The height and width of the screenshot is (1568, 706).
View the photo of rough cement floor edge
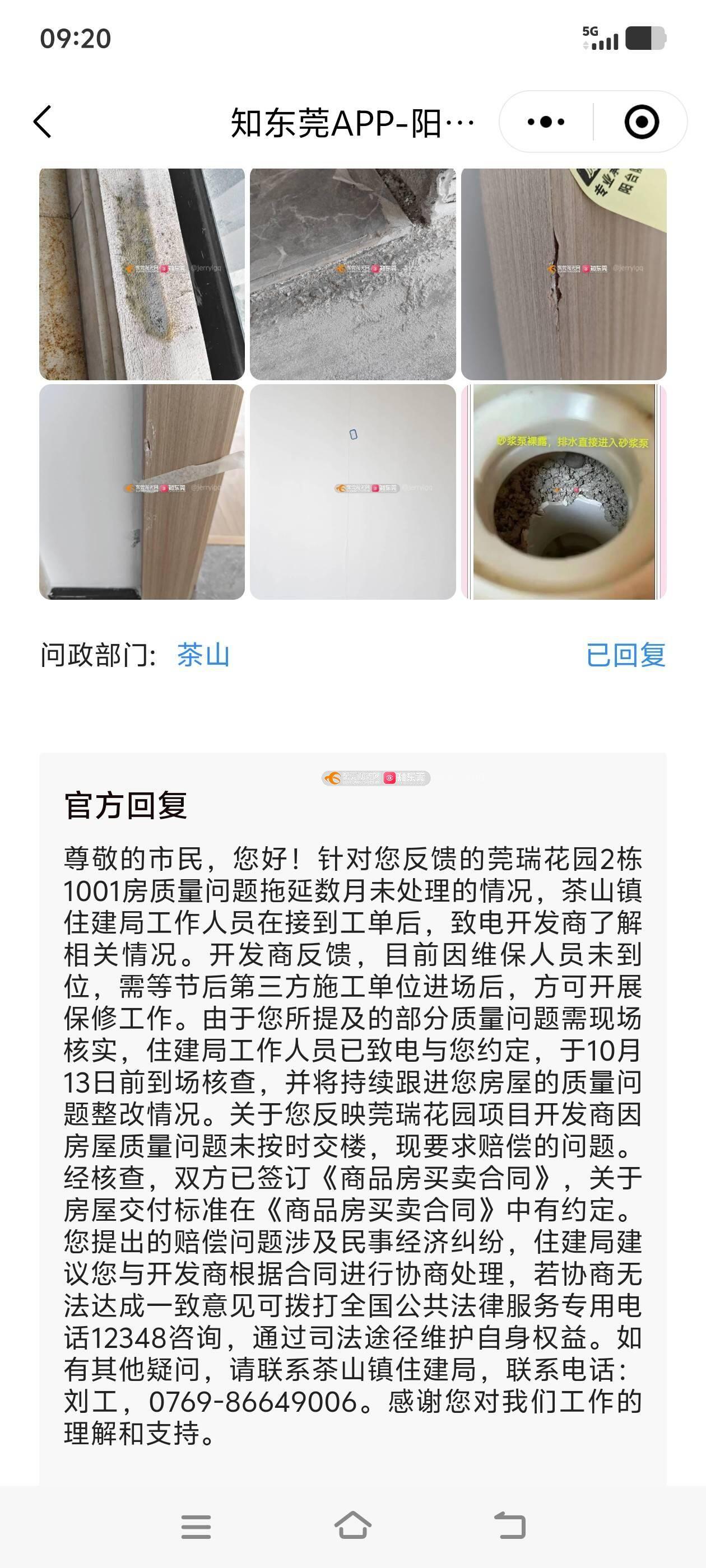[x=352, y=274]
